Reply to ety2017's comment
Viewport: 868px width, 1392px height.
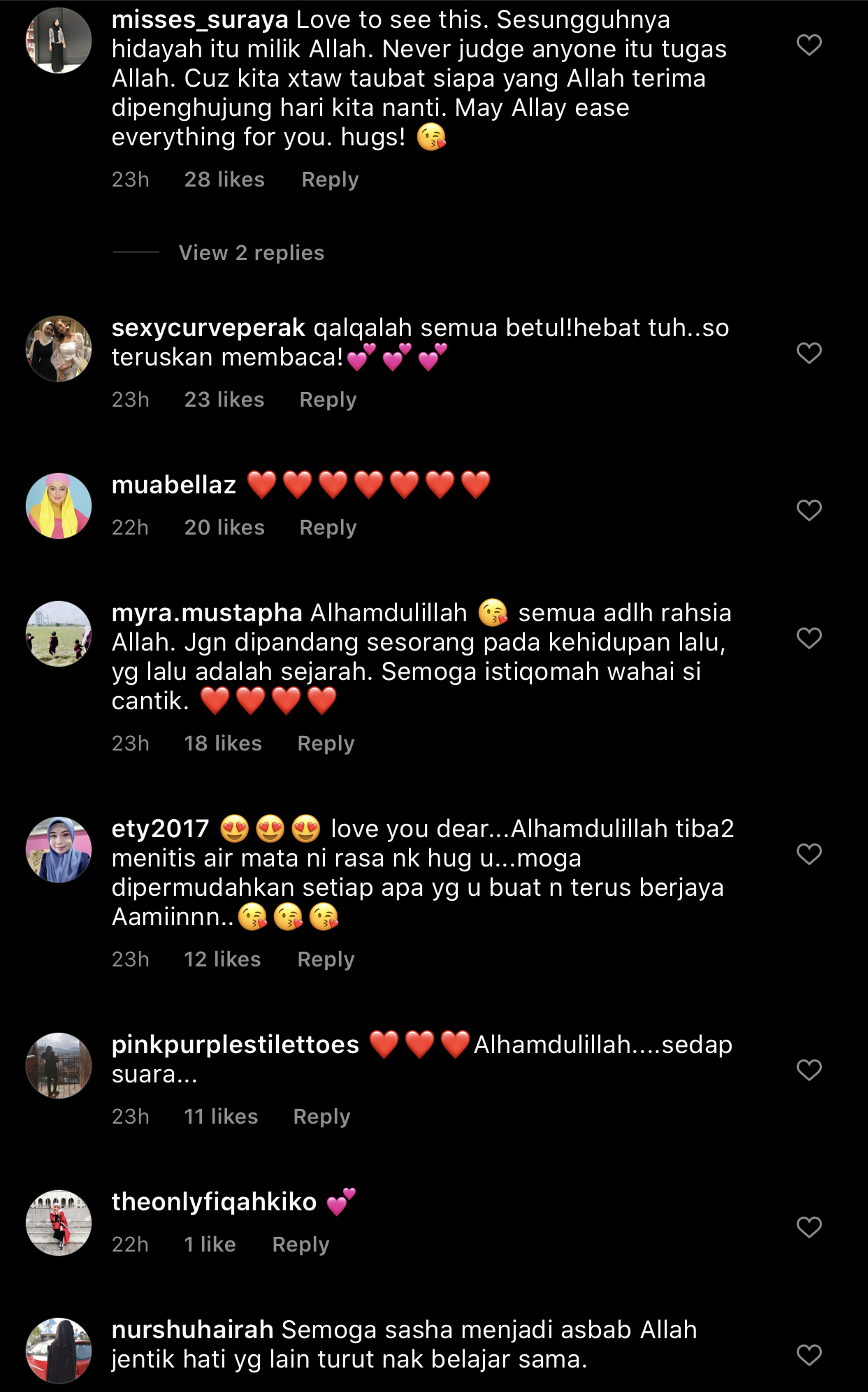(x=326, y=959)
